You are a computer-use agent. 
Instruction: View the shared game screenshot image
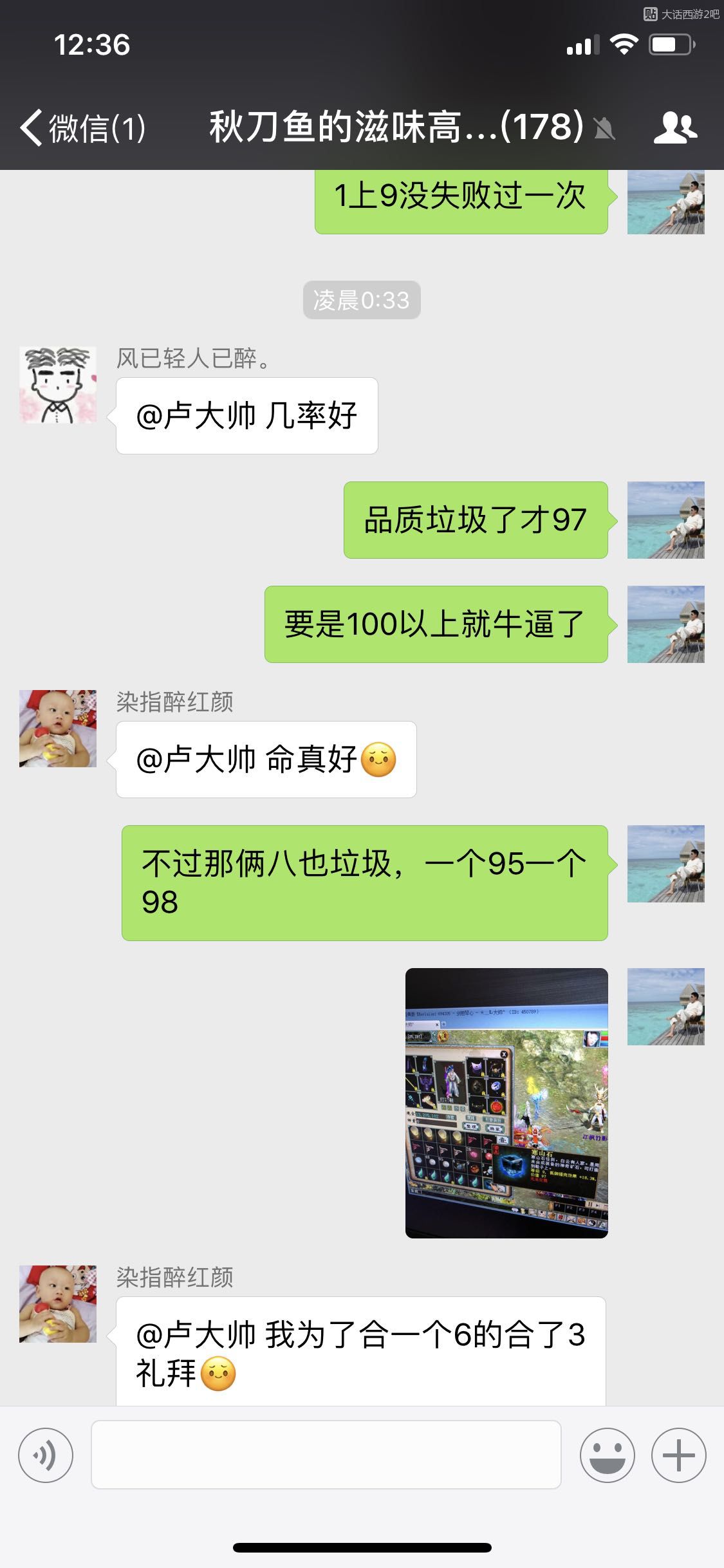point(506,1103)
